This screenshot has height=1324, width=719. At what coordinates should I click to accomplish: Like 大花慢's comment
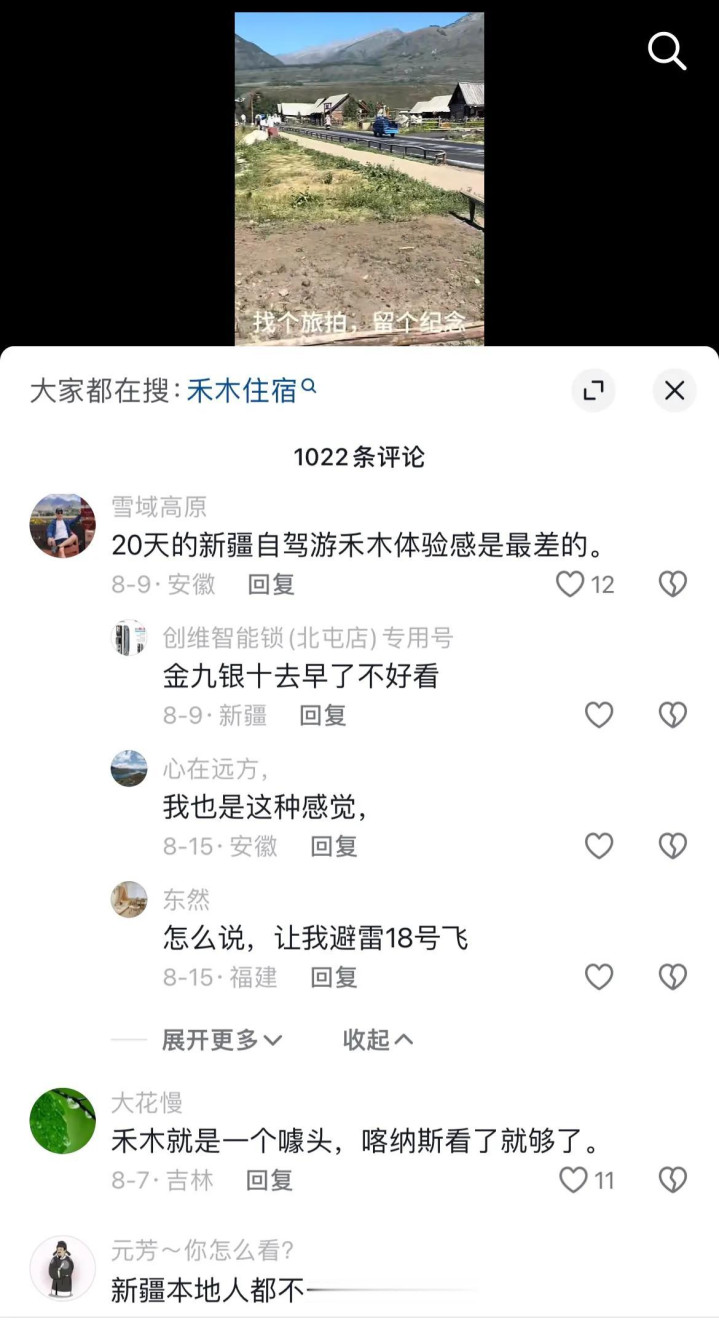point(573,1180)
